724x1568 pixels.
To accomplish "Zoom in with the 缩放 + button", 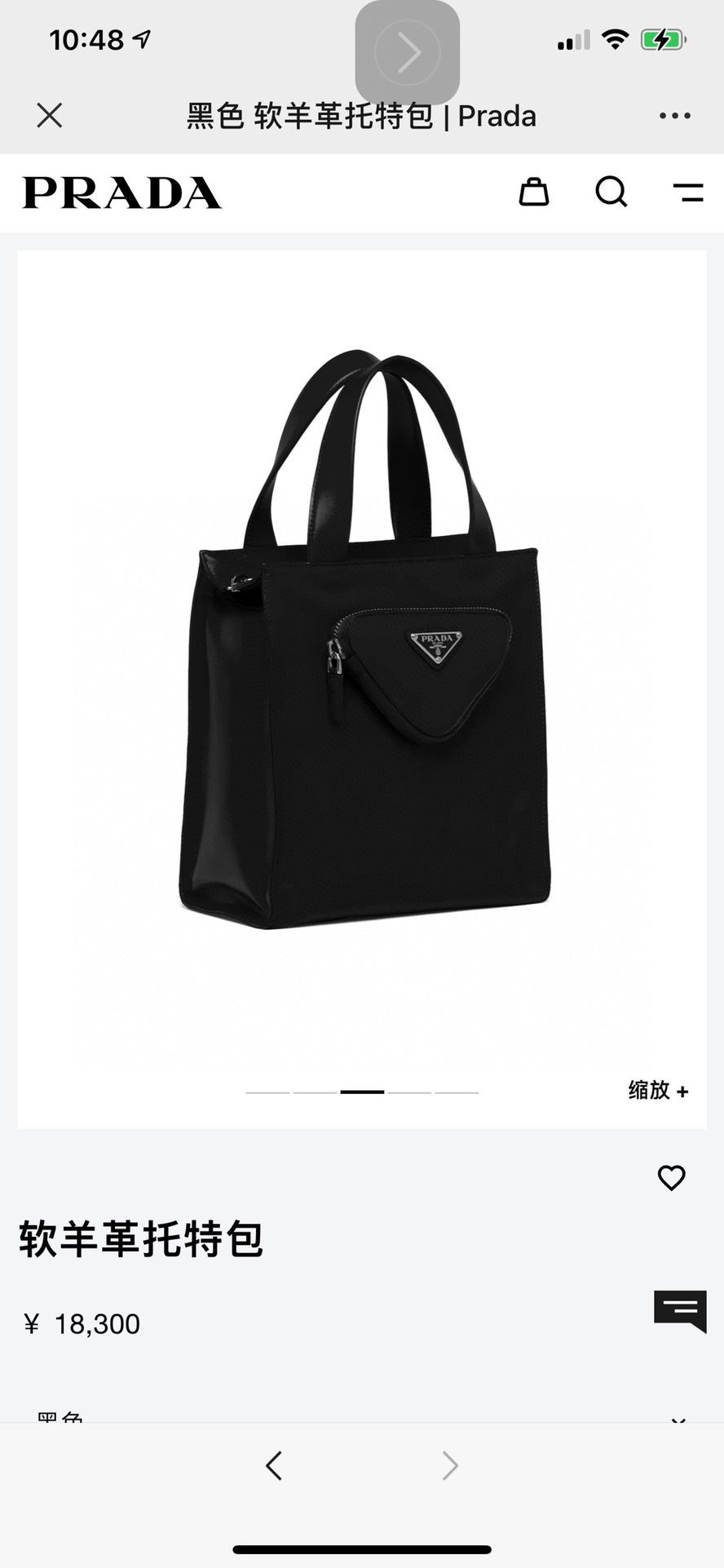I will click(658, 1090).
